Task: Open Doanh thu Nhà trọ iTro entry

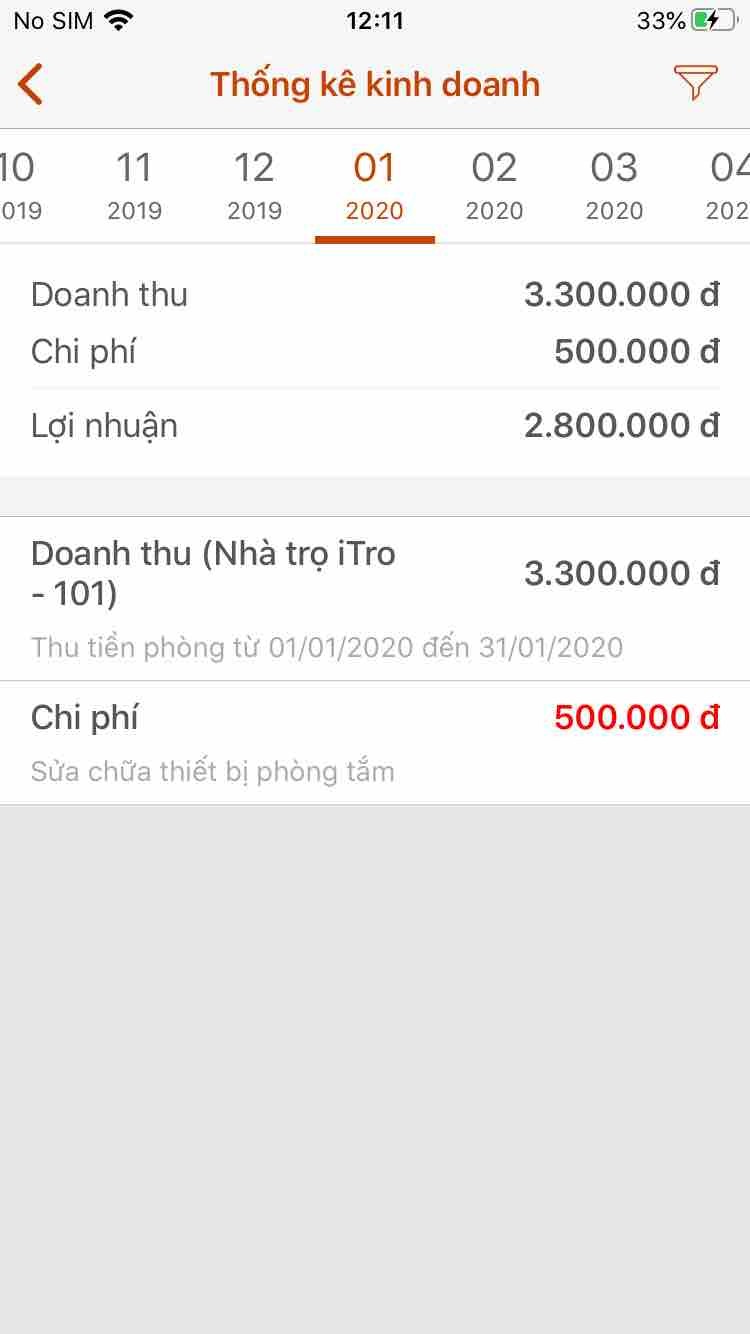Action: [375, 598]
